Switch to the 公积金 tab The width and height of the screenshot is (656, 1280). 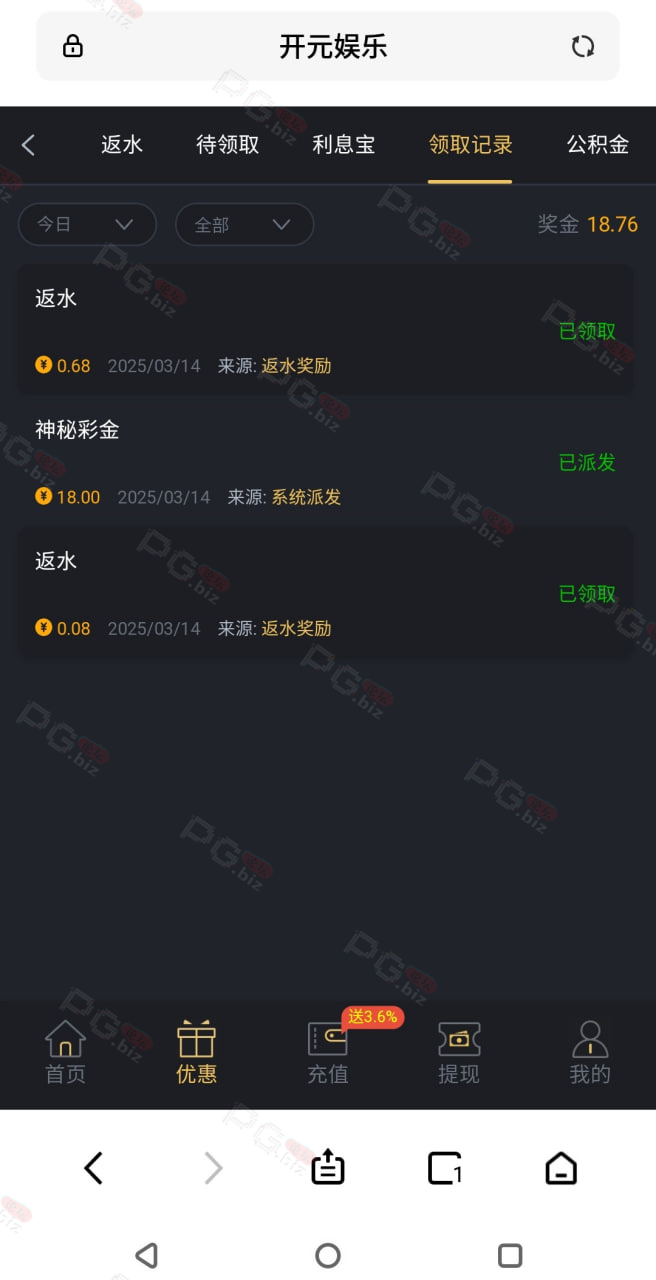pyautogui.click(x=598, y=144)
